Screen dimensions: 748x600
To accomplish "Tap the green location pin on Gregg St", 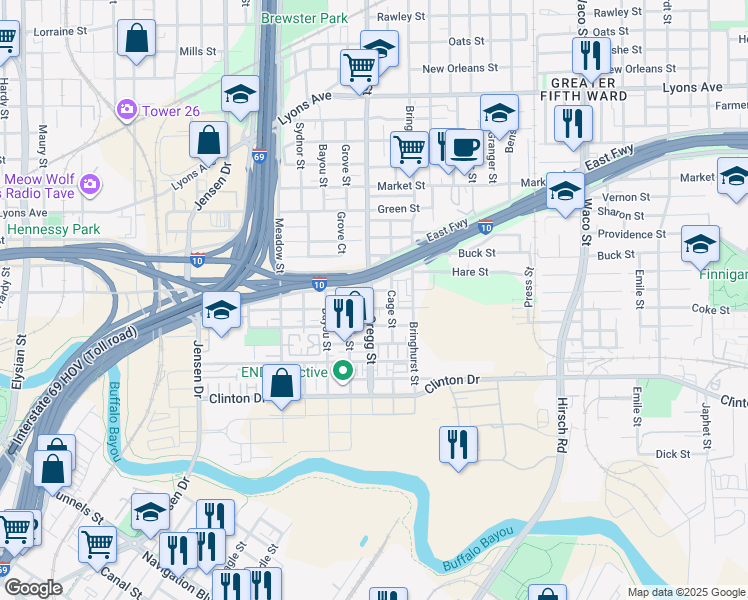I will [343, 371].
